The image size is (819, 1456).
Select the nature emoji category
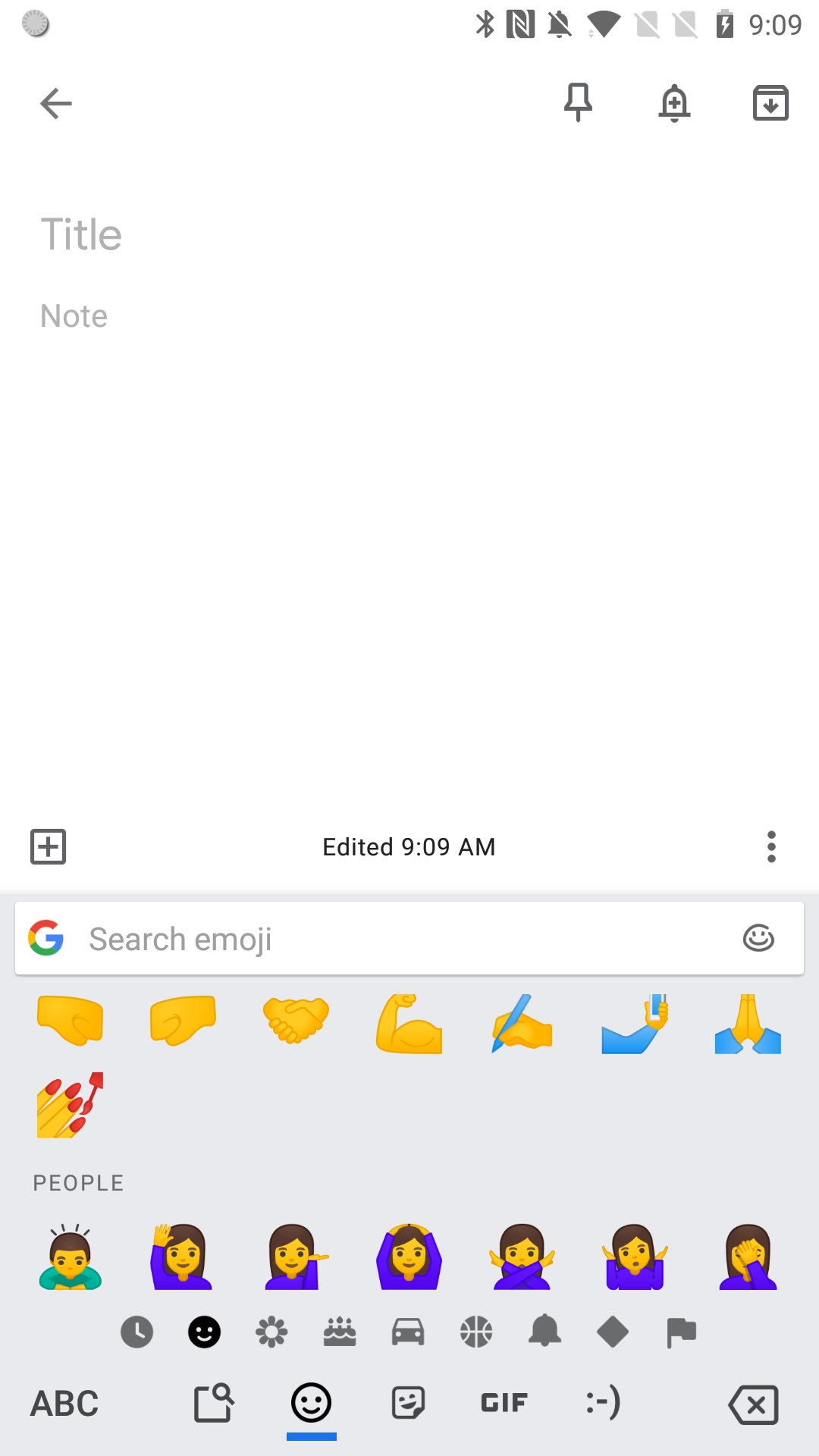pos(272,1331)
